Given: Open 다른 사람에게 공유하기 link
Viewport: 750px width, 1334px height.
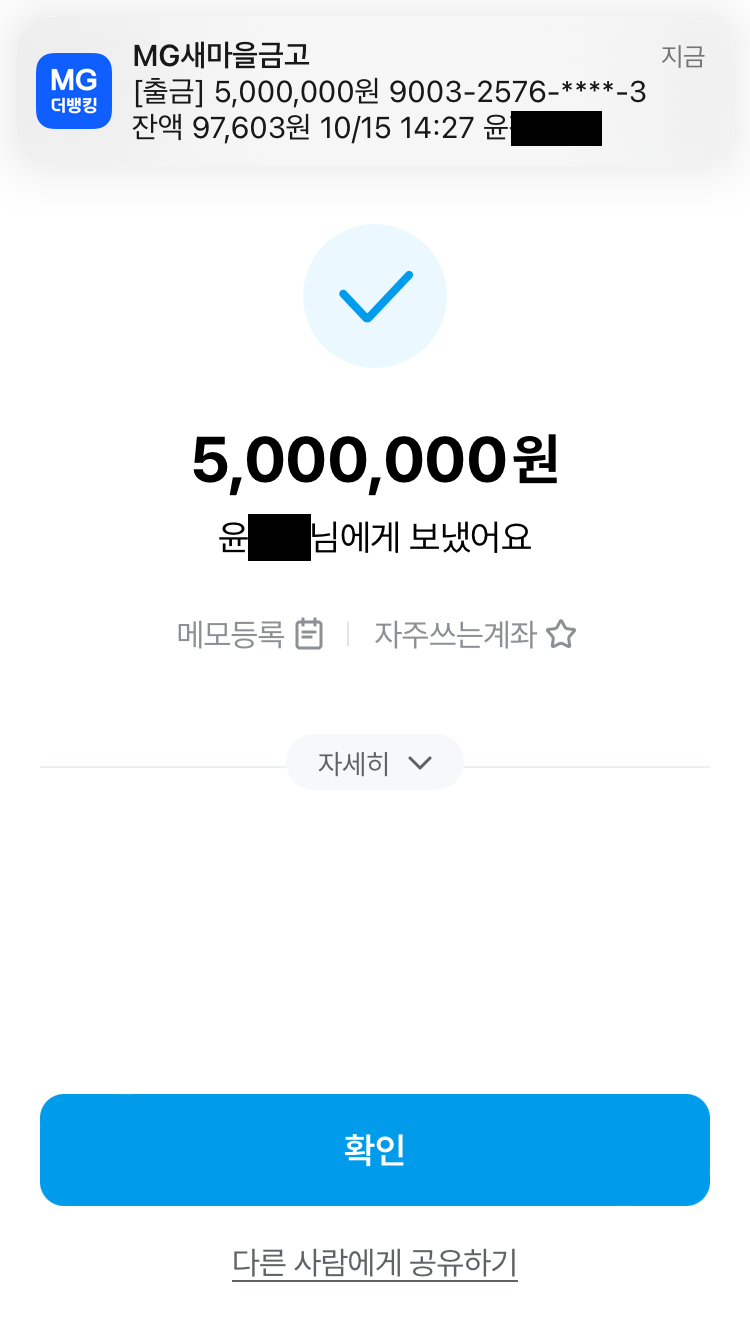Looking at the screenshot, I should click(375, 1263).
